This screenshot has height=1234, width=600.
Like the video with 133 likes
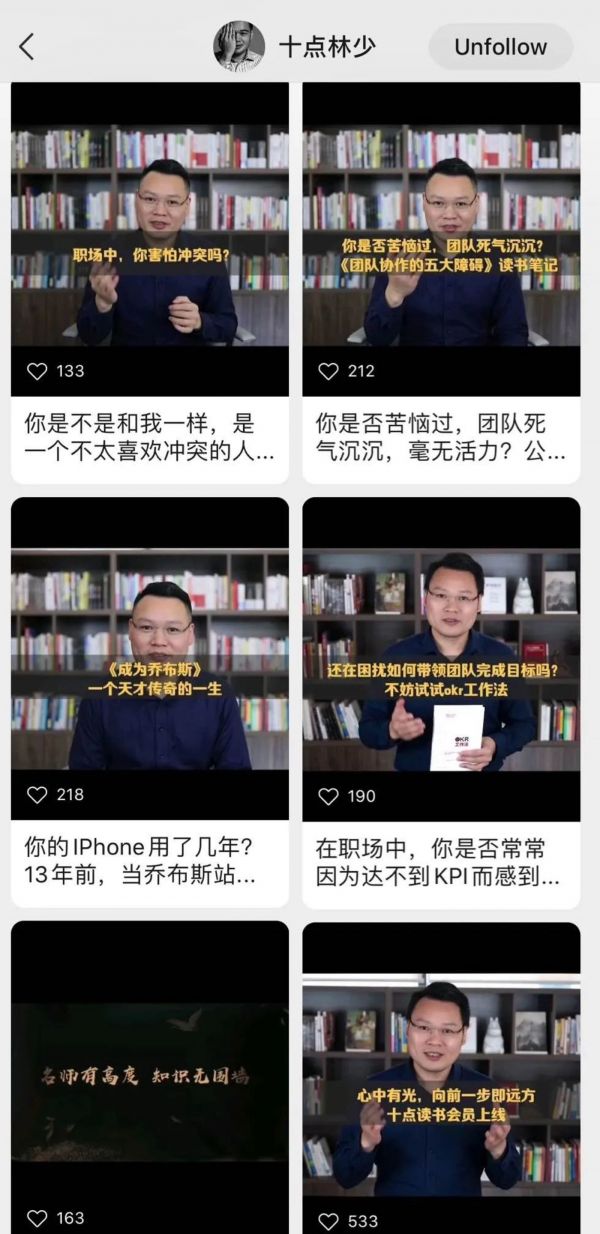[x=37, y=371]
